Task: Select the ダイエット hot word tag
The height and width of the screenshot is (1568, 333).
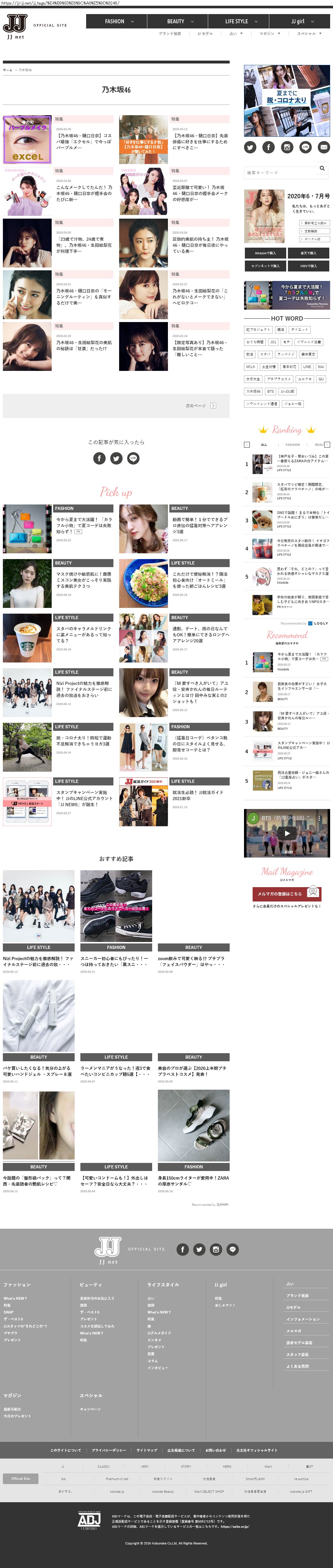Action: coord(299,329)
